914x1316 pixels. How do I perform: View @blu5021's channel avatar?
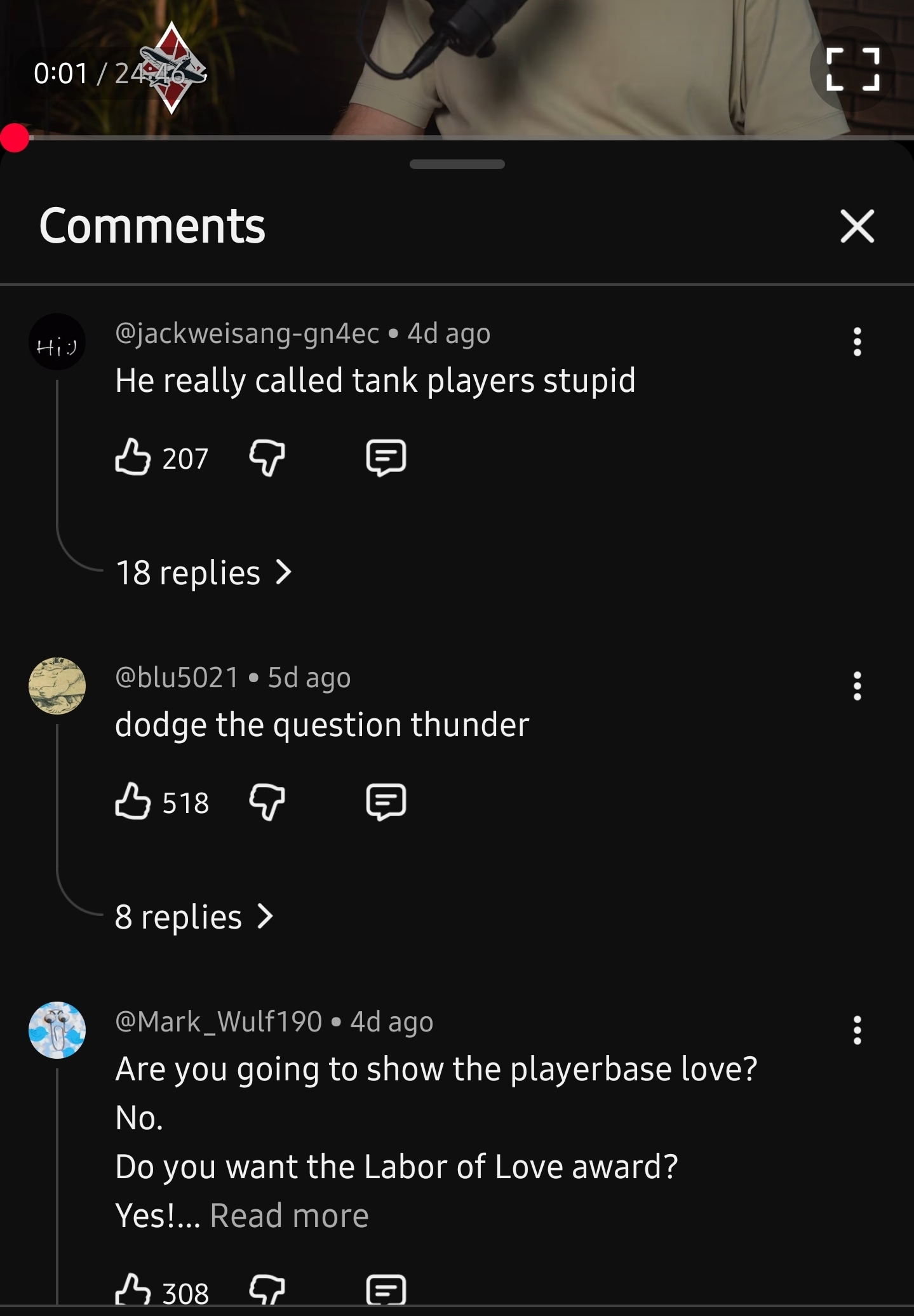(x=57, y=686)
